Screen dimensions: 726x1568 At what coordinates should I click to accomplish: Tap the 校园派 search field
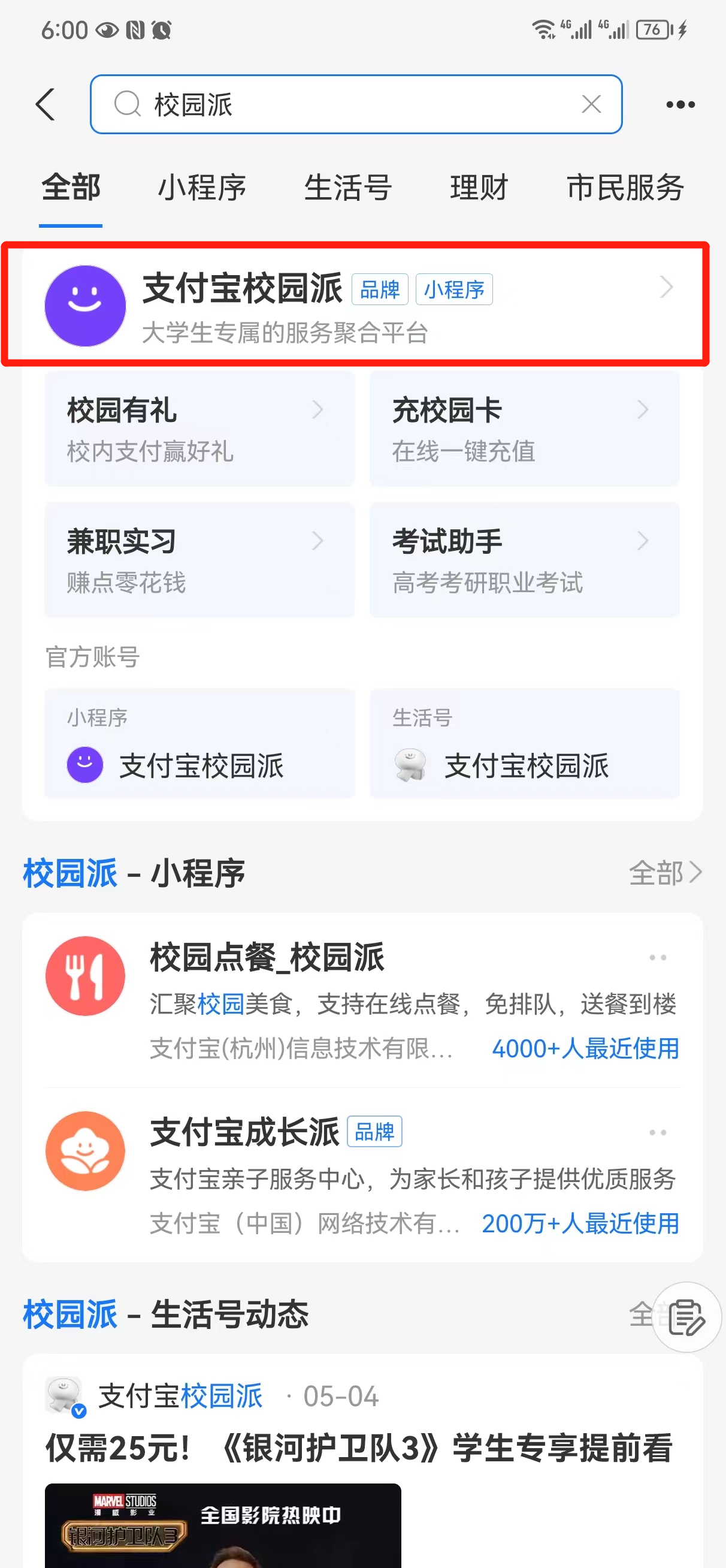coord(353,104)
